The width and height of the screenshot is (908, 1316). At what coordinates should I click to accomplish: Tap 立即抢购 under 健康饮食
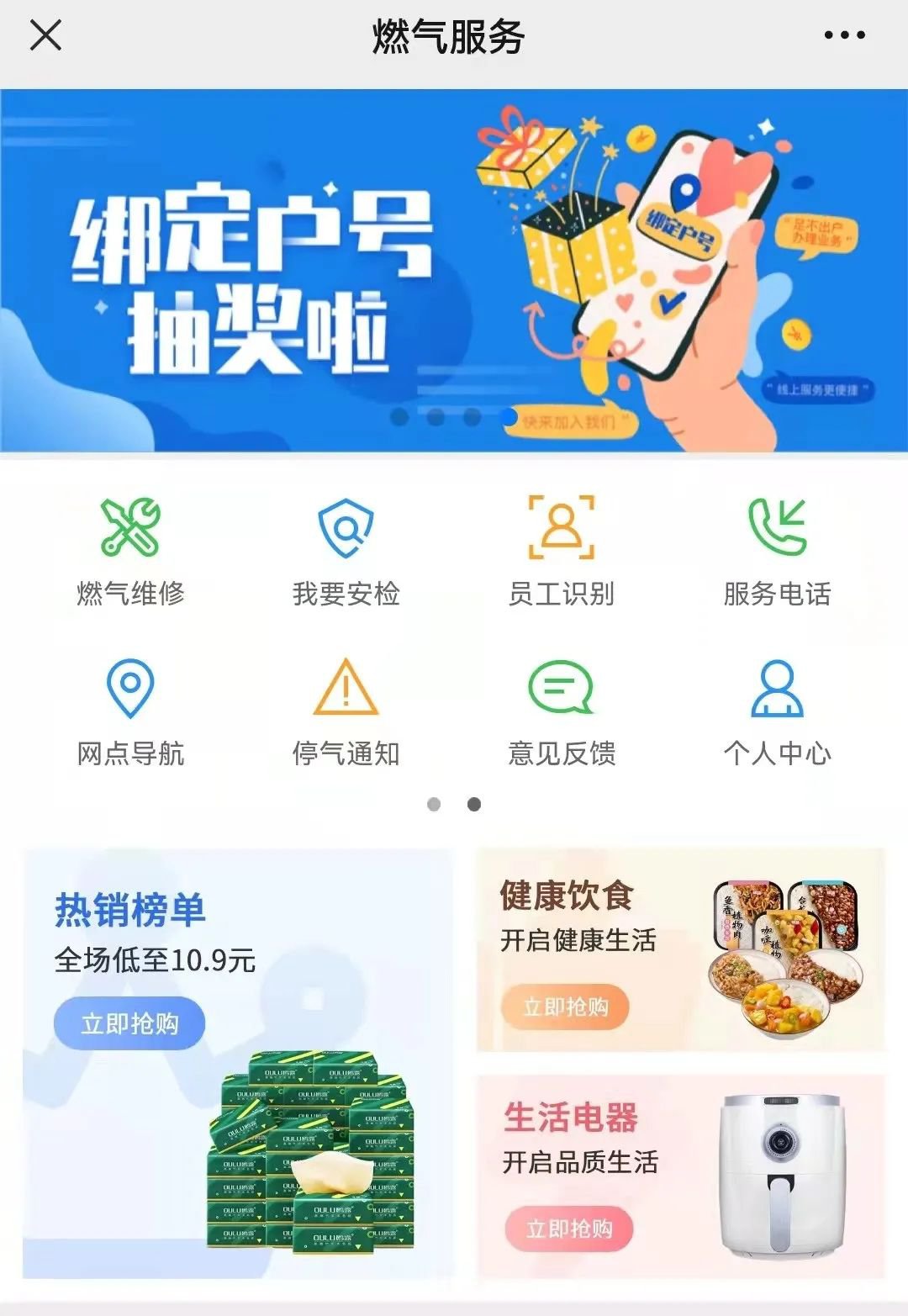point(565,1007)
